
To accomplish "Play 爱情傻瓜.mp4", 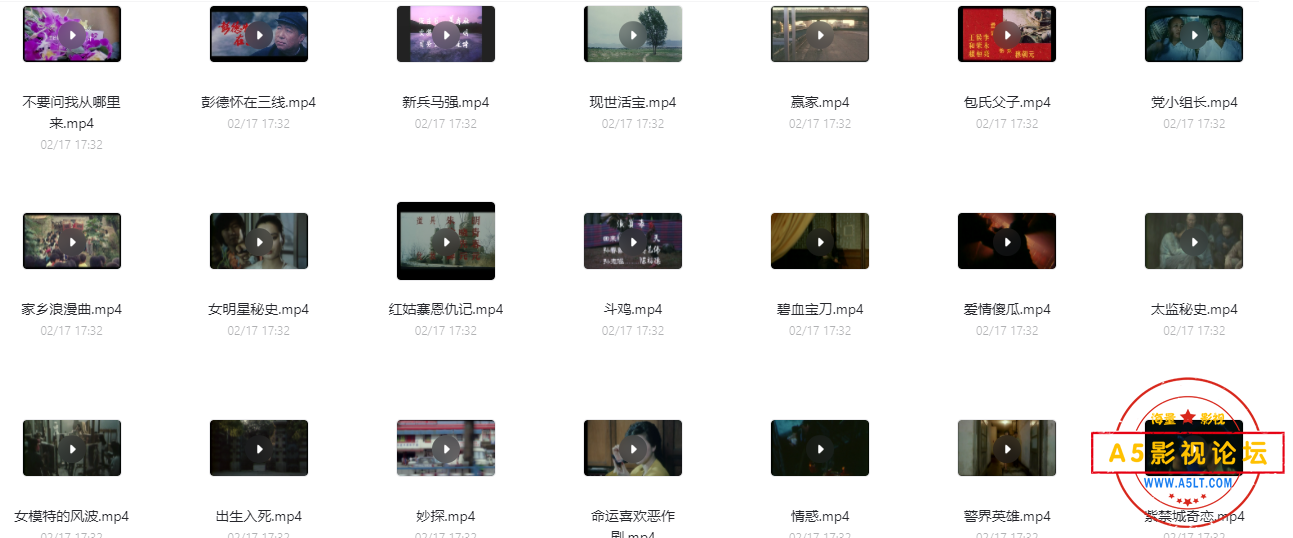I will click(x=1007, y=241).
